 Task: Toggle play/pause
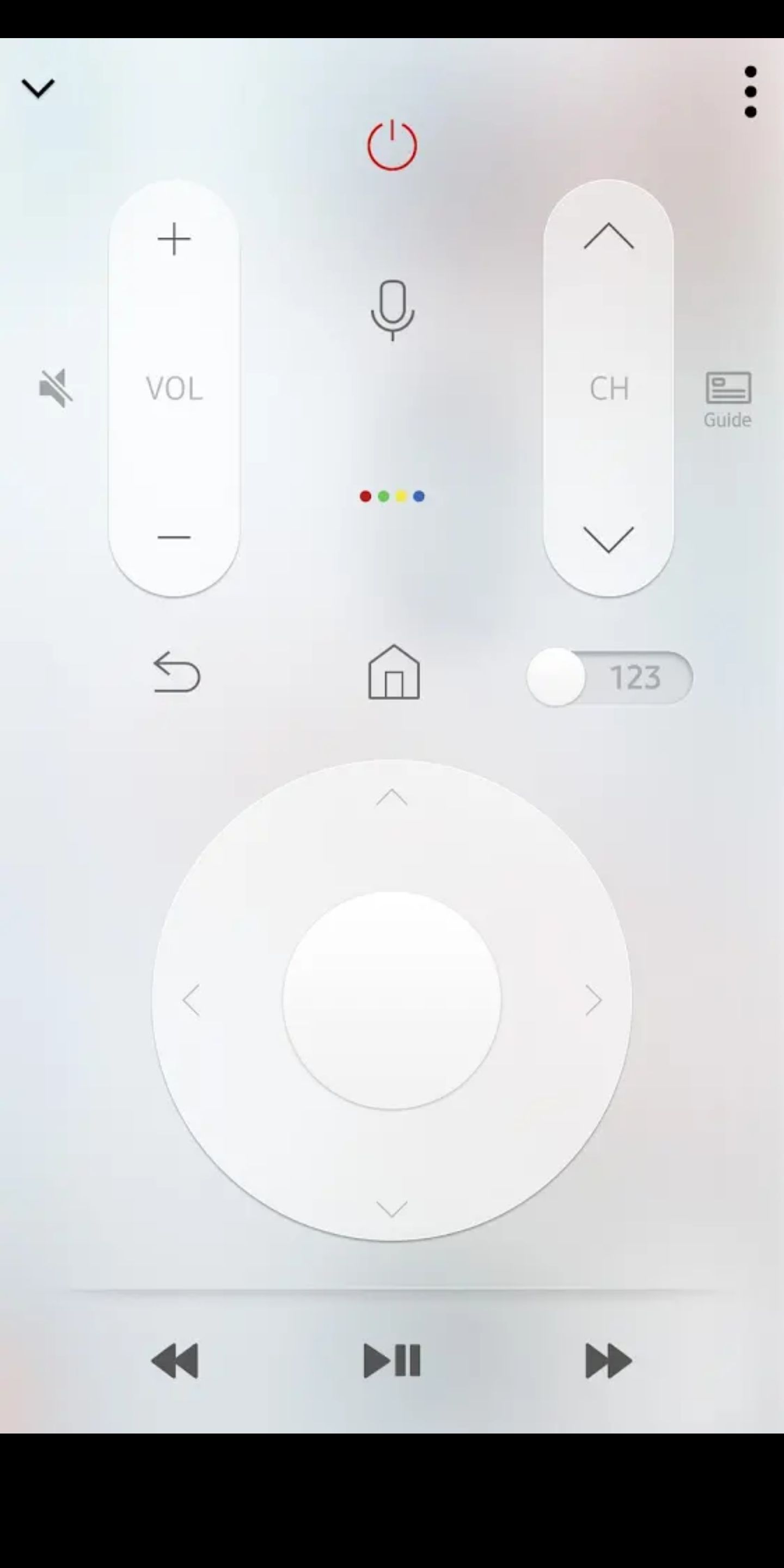click(x=392, y=1360)
